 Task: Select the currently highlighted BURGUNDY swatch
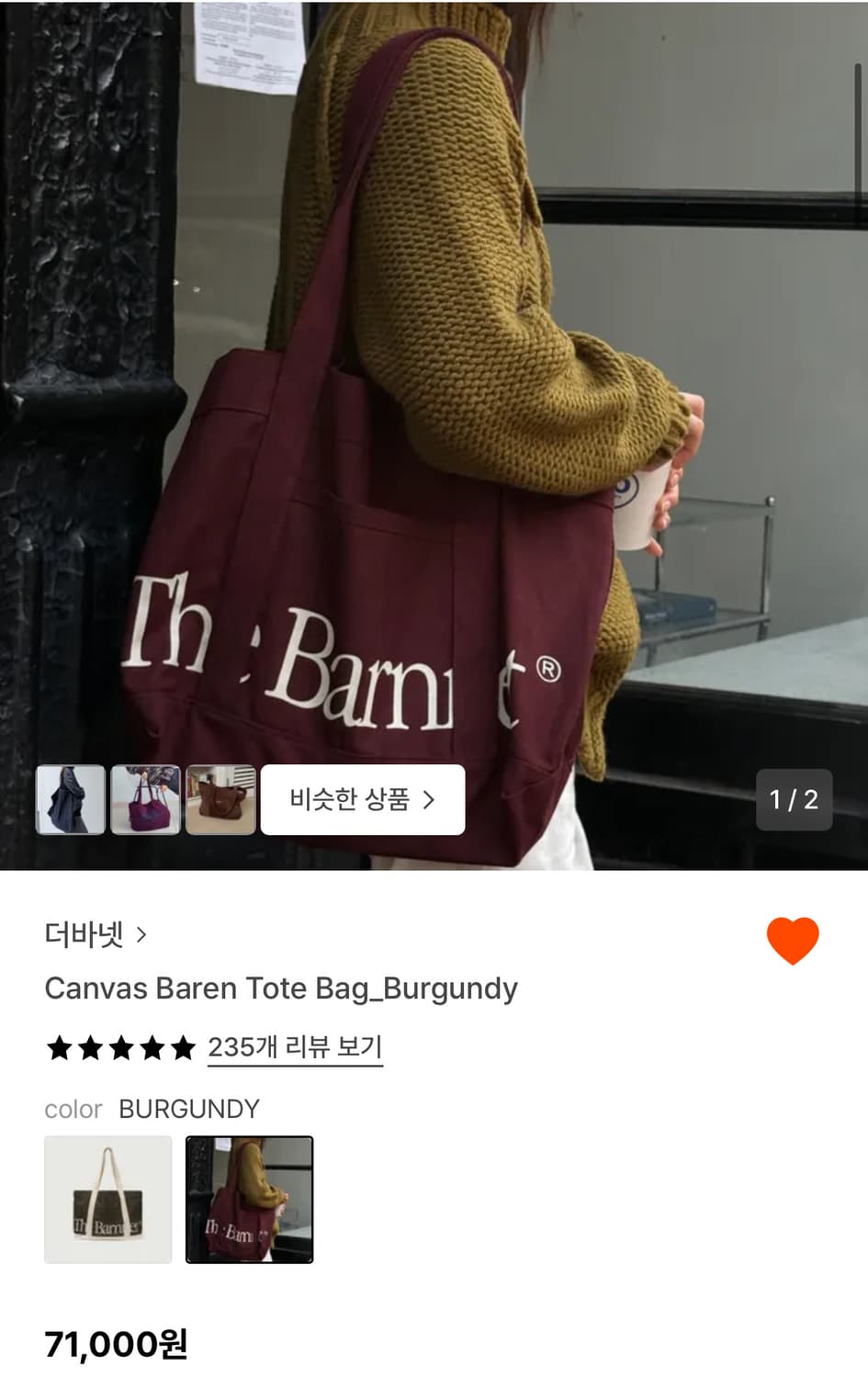[x=250, y=1199]
